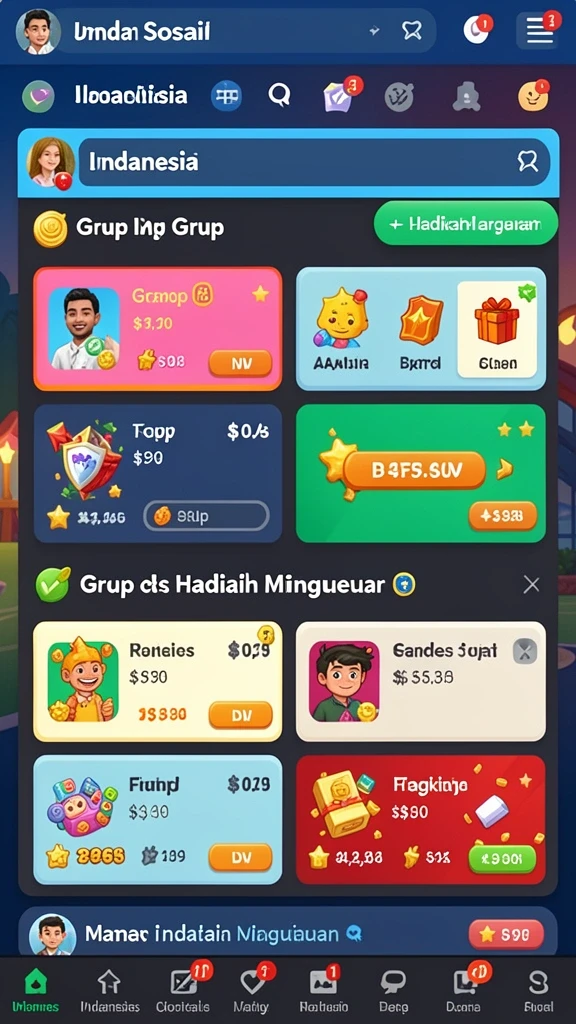This screenshot has height=1024, width=576.
Task: Open the hamburger menu in the top bar
Action: pyautogui.click(x=539, y=31)
